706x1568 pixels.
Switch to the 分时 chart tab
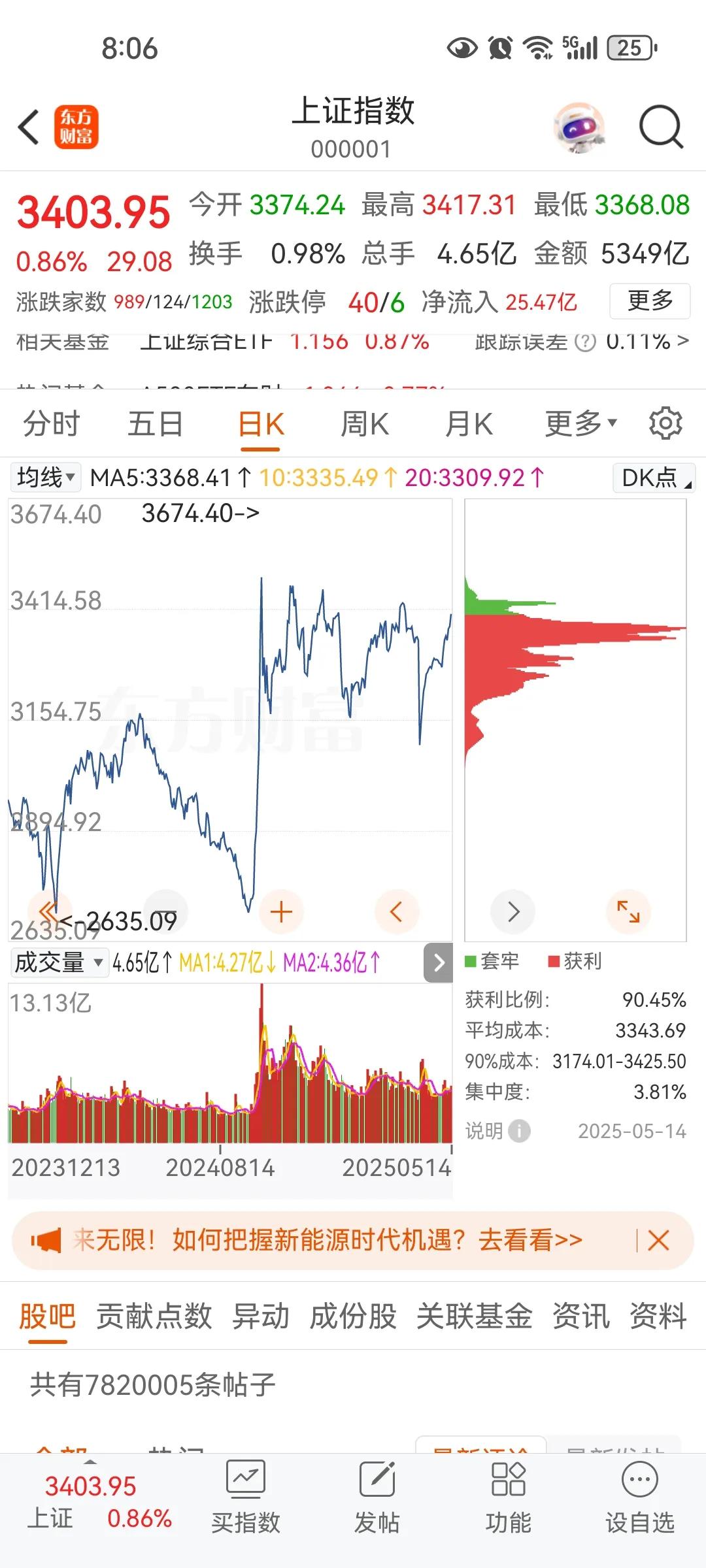51,424
